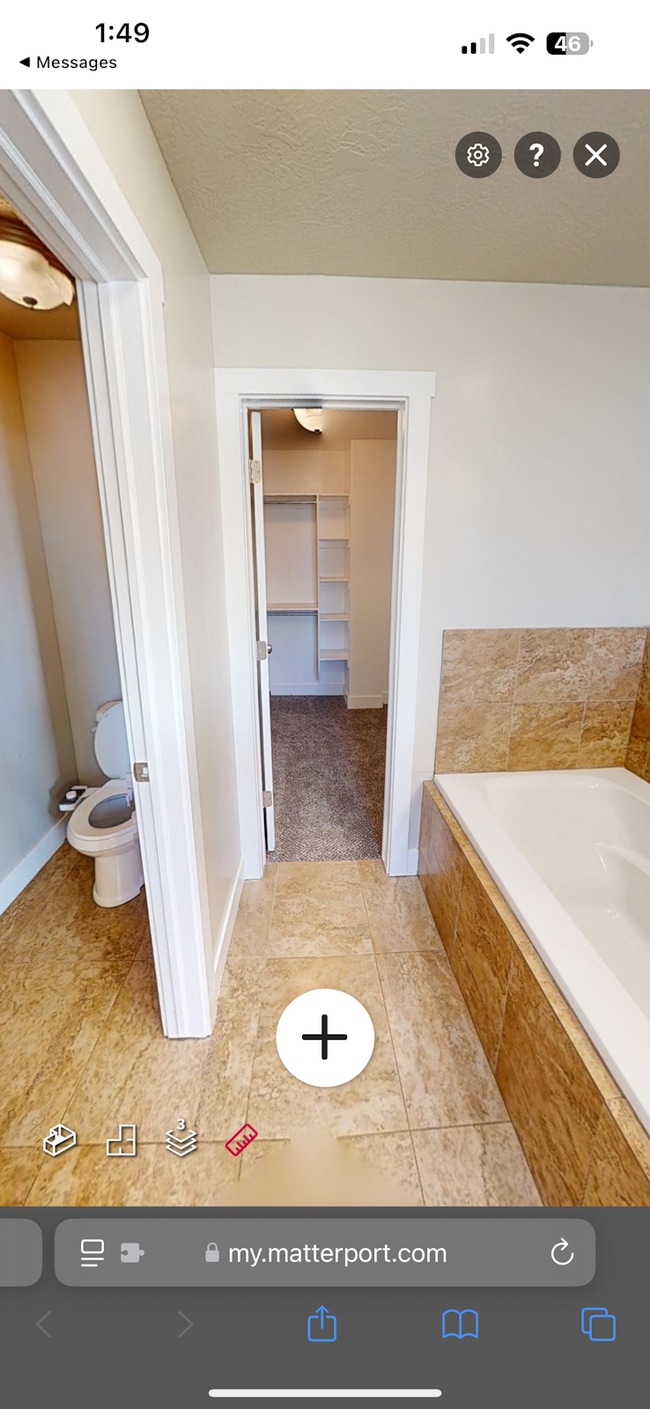Open the floor selector layers icon
The height and width of the screenshot is (1409, 650).
(x=181, y=1138)
